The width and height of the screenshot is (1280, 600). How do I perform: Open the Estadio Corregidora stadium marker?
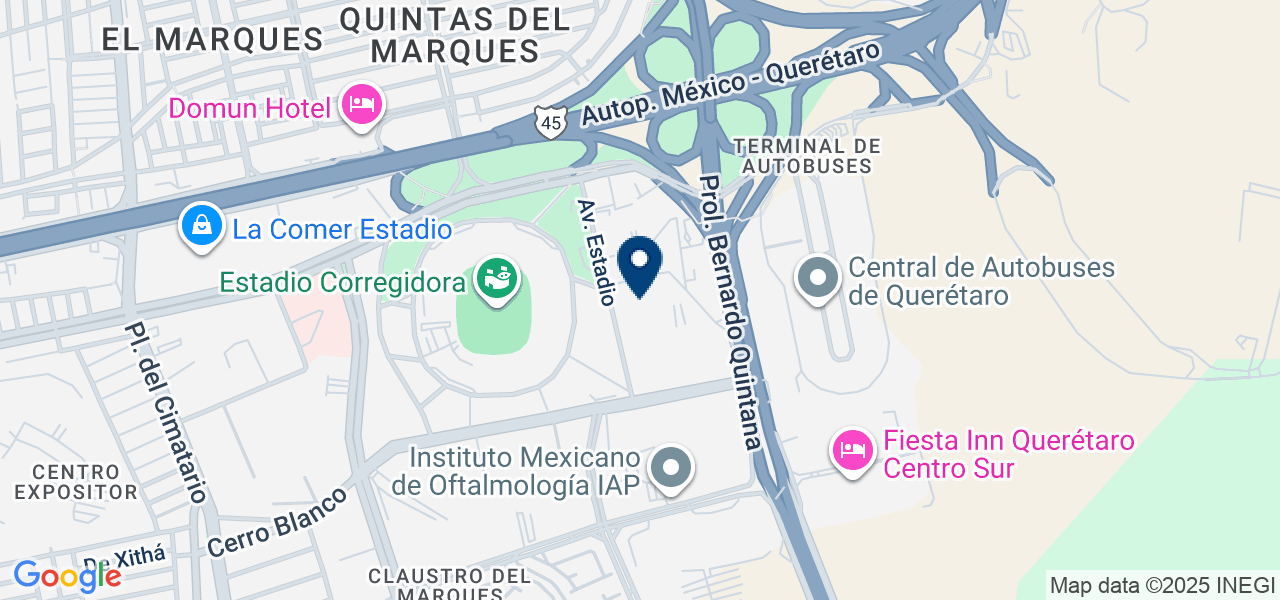497,278
